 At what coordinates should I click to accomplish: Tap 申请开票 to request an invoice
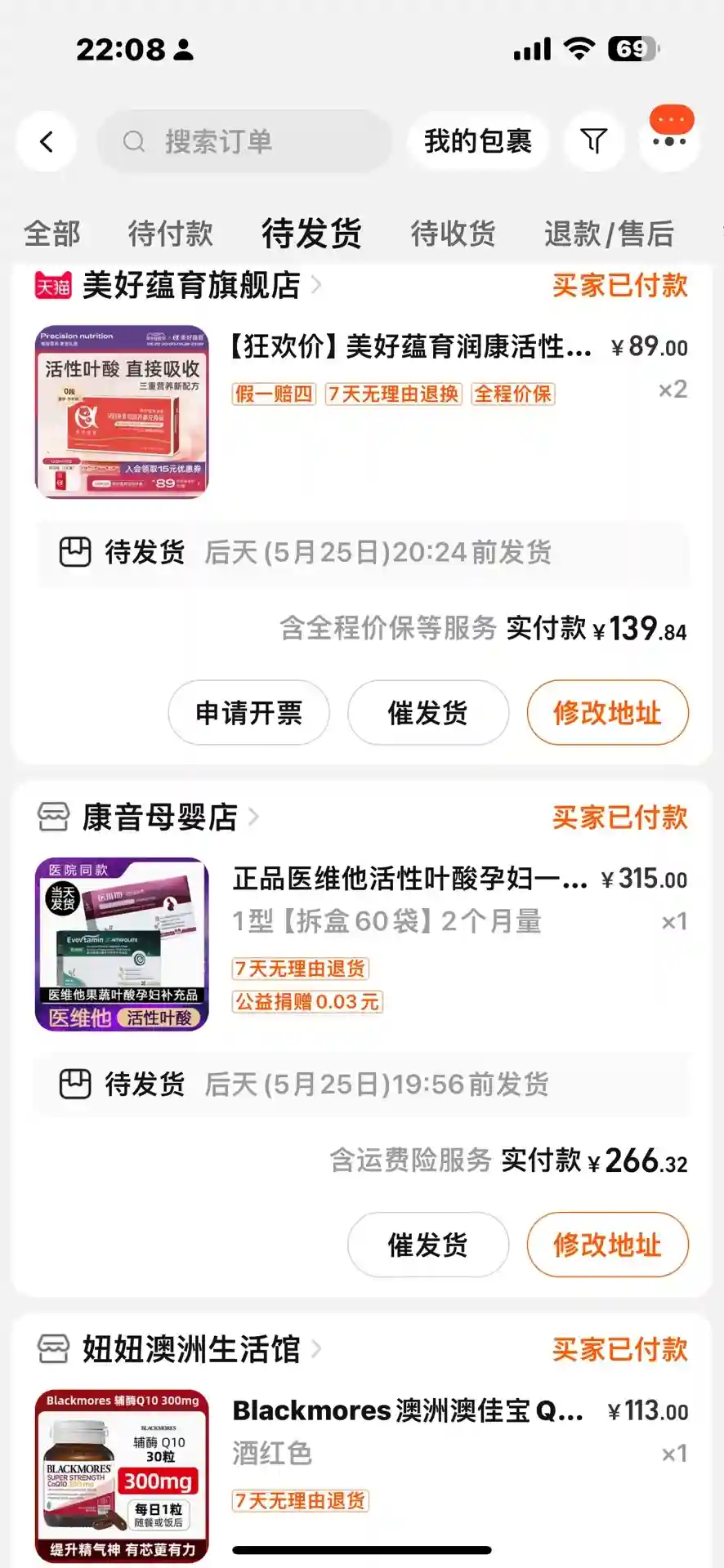(x=248, y=713)
